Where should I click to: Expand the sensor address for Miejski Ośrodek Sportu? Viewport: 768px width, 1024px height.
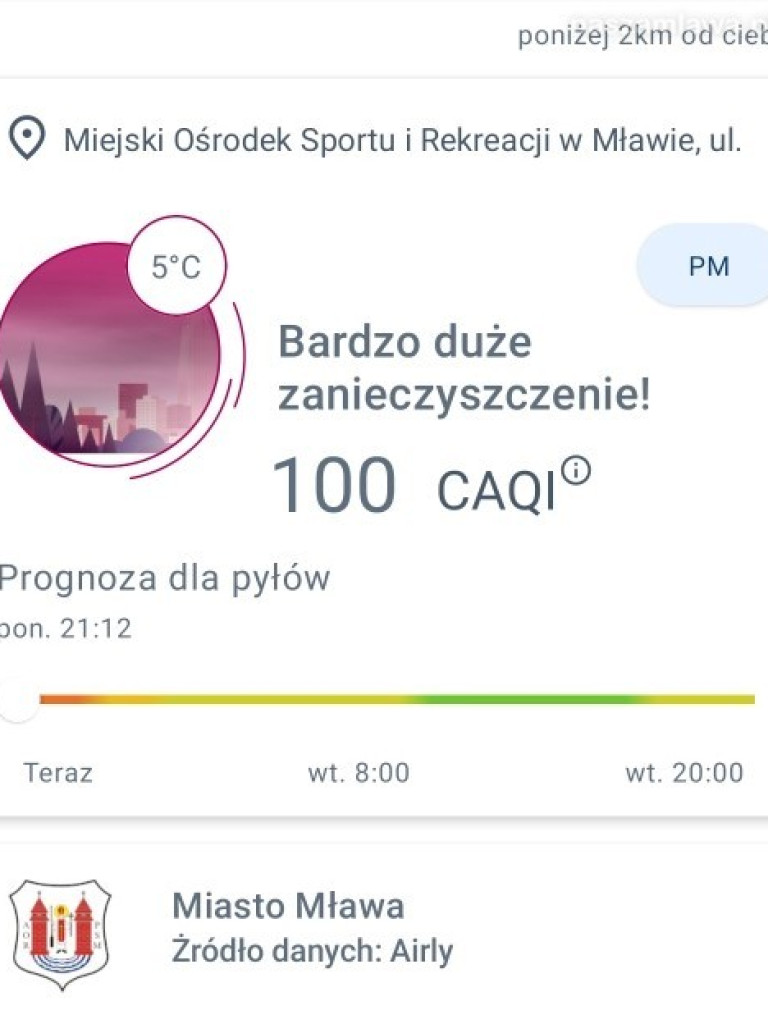400,141
